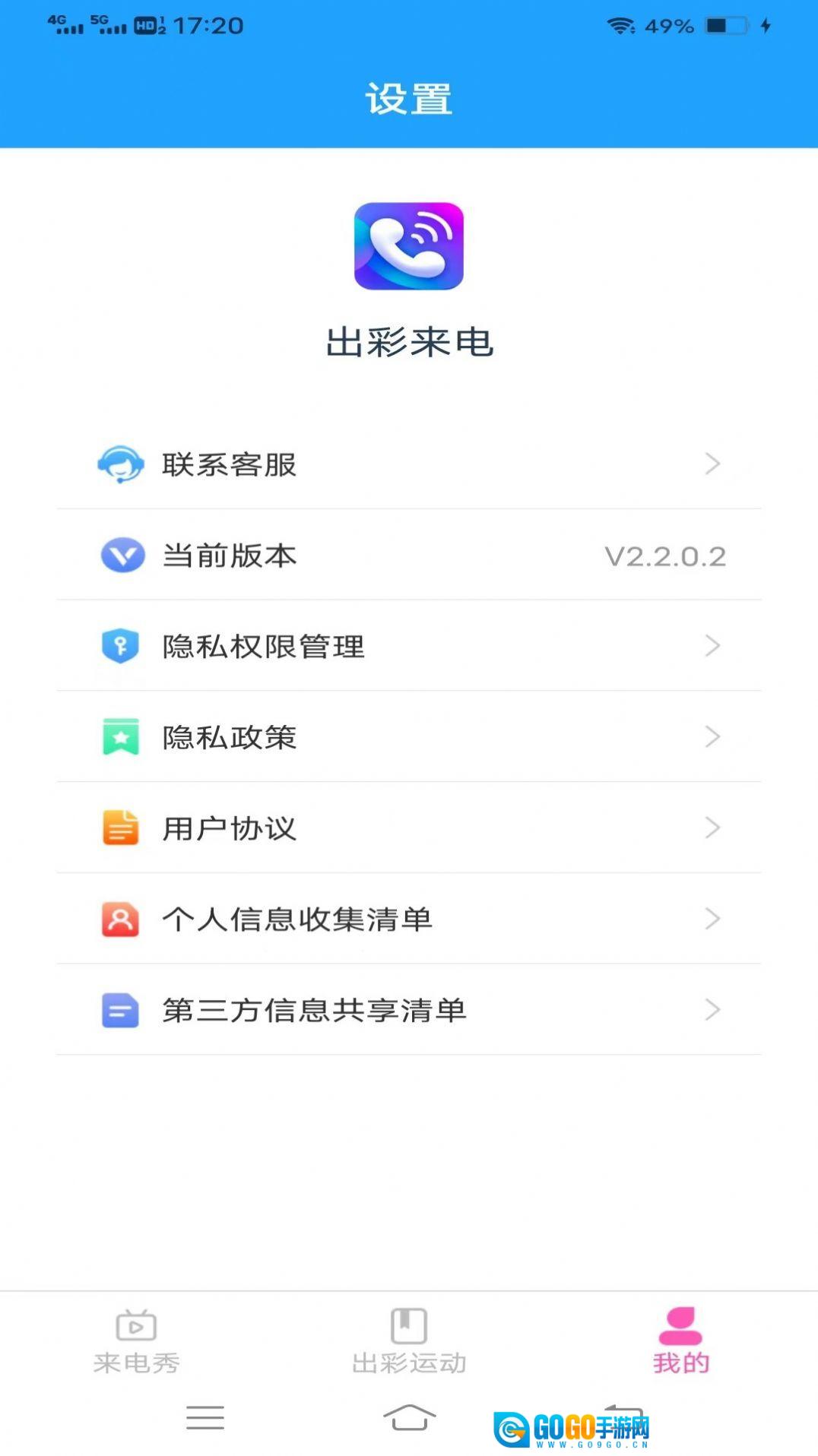Open 个人信息收集清单 list
The width and height of the screenshot is (818, 1456).
(x=409, y=919)
